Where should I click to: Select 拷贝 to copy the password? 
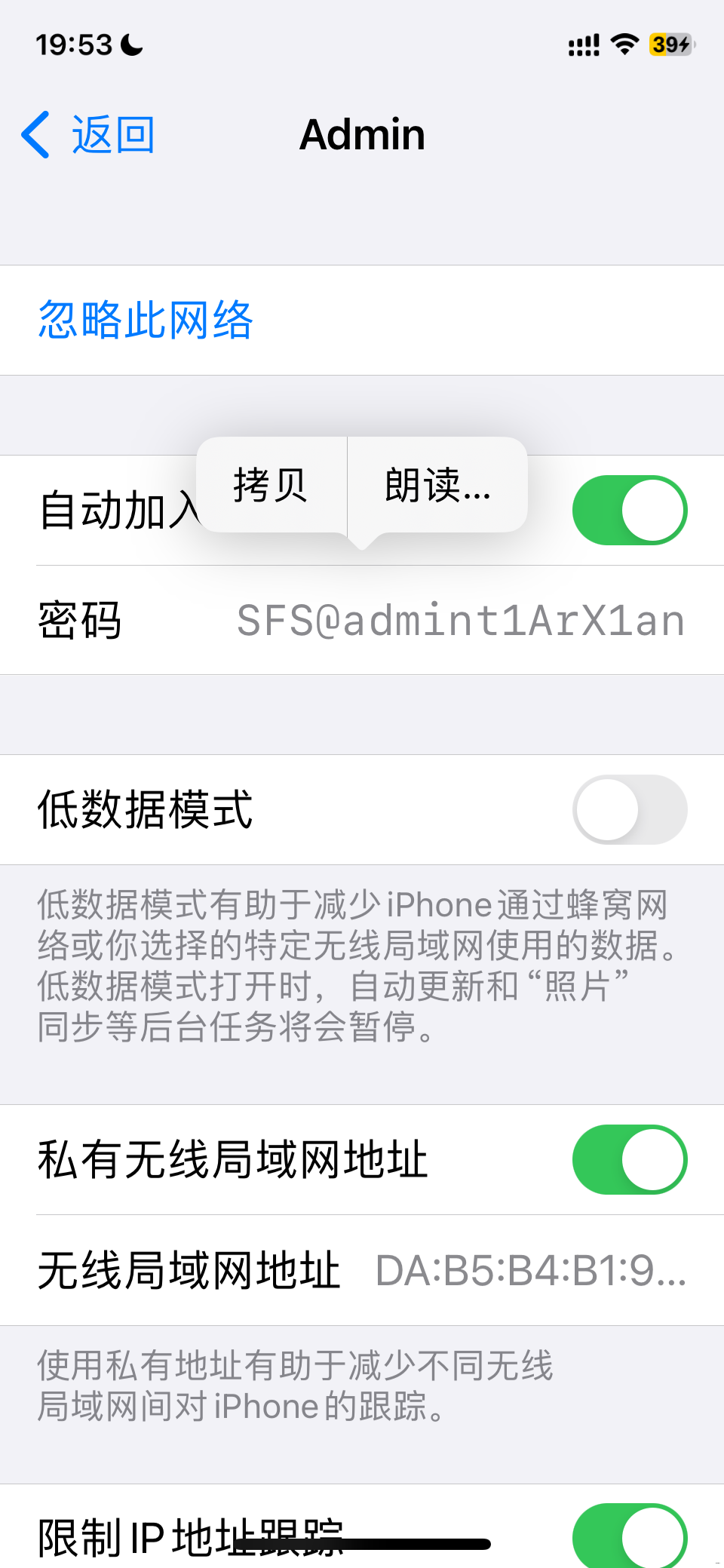[x=270, y=485]
